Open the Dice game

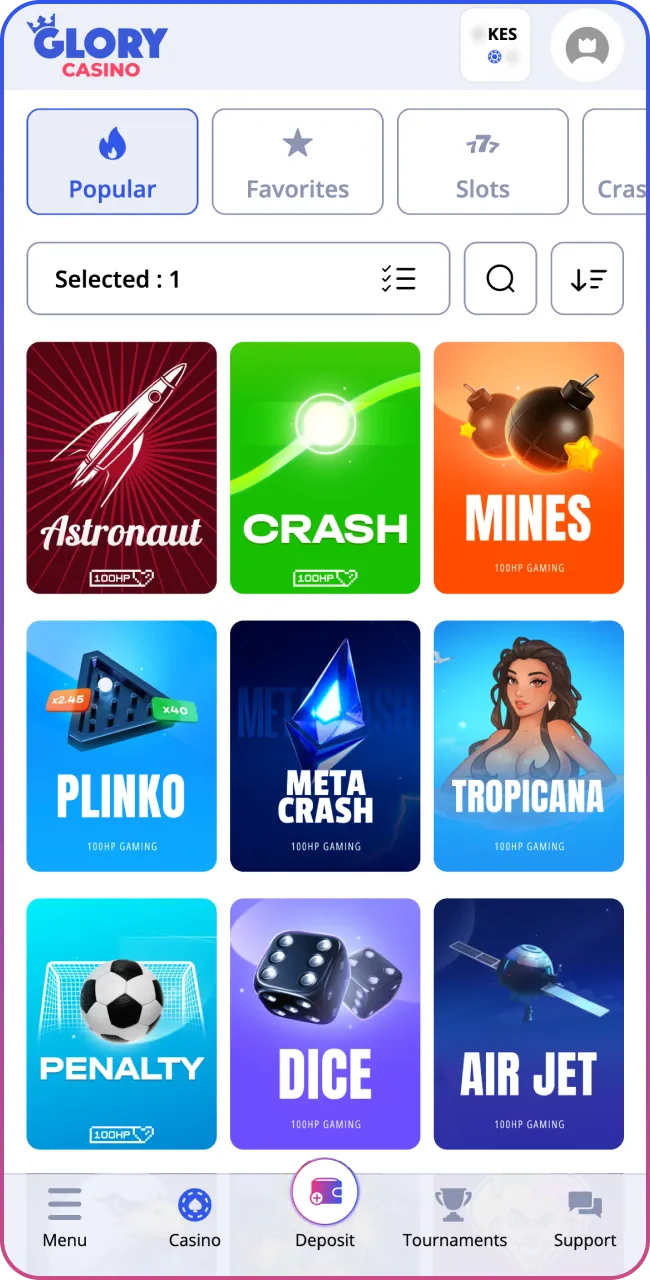click(x=325, y=1023)
